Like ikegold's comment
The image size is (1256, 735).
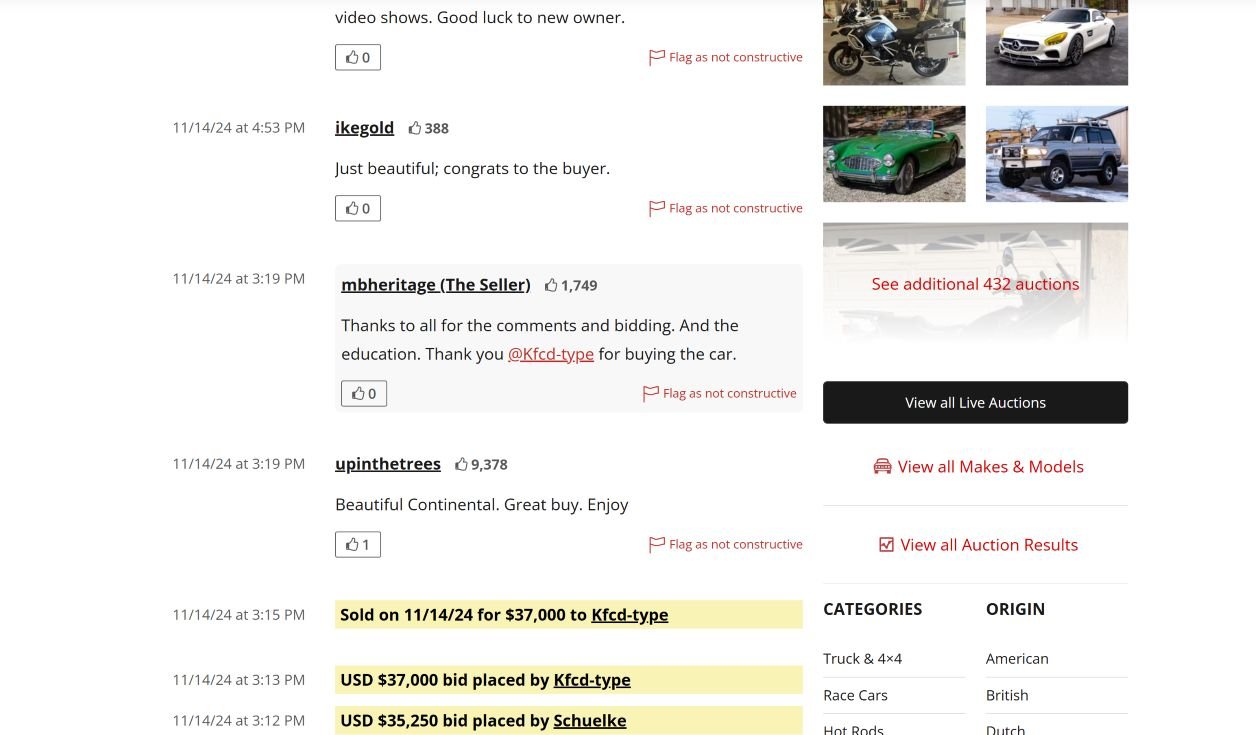click(x=358, y=208)
